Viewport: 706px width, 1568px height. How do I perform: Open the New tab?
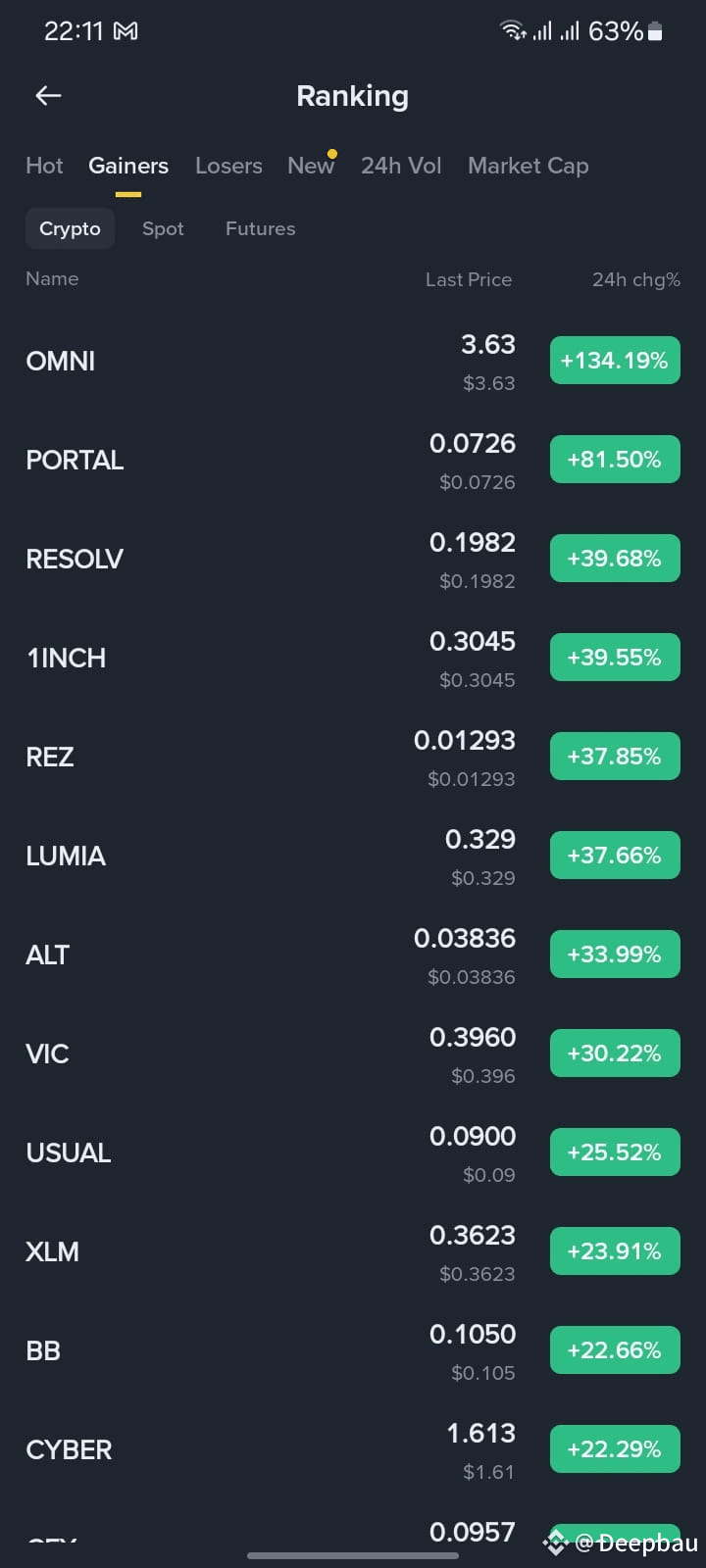click(x=311, y=166)
